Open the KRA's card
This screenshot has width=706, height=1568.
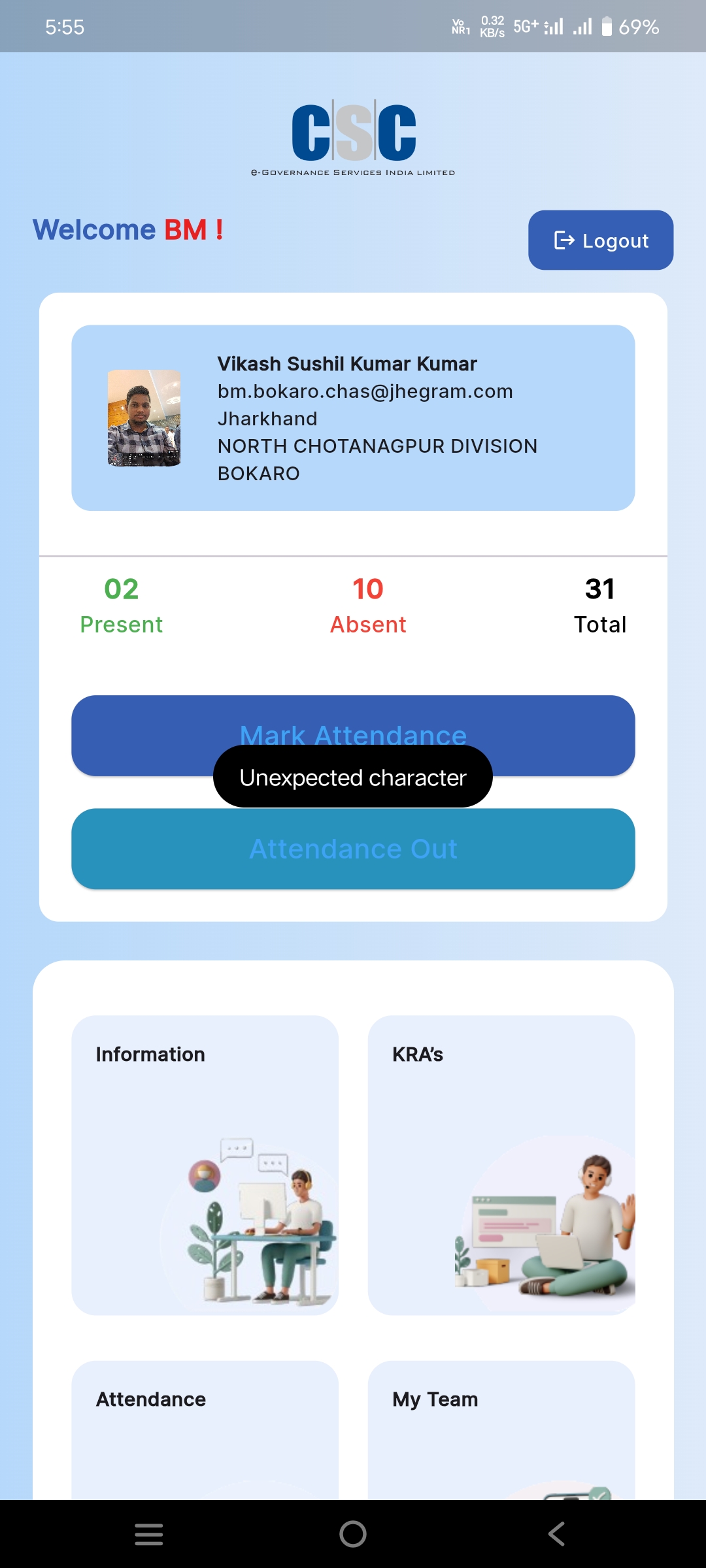point(501,1165)
